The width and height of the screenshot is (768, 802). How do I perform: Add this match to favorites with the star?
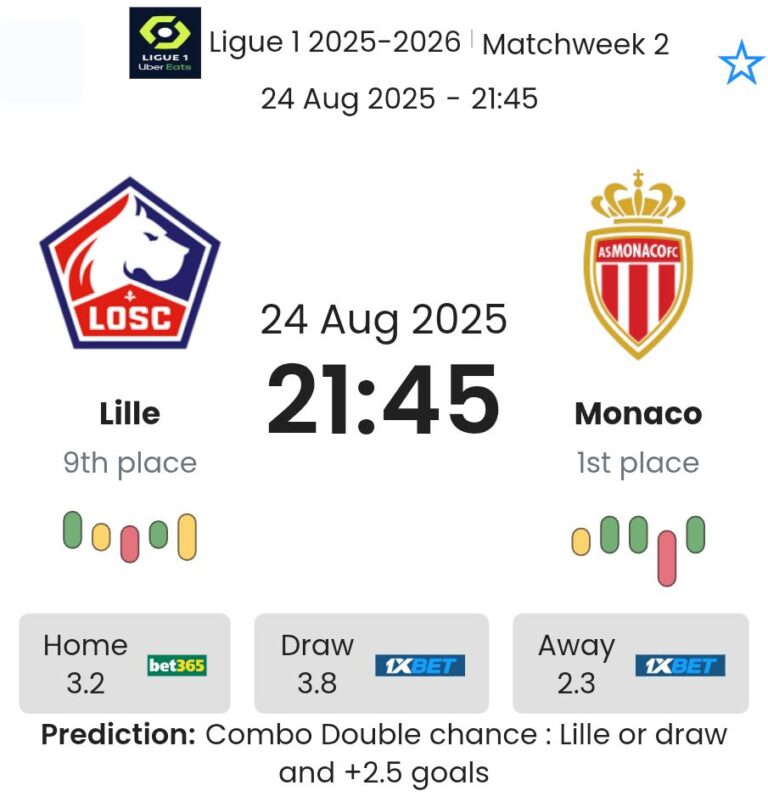point(741,65)
